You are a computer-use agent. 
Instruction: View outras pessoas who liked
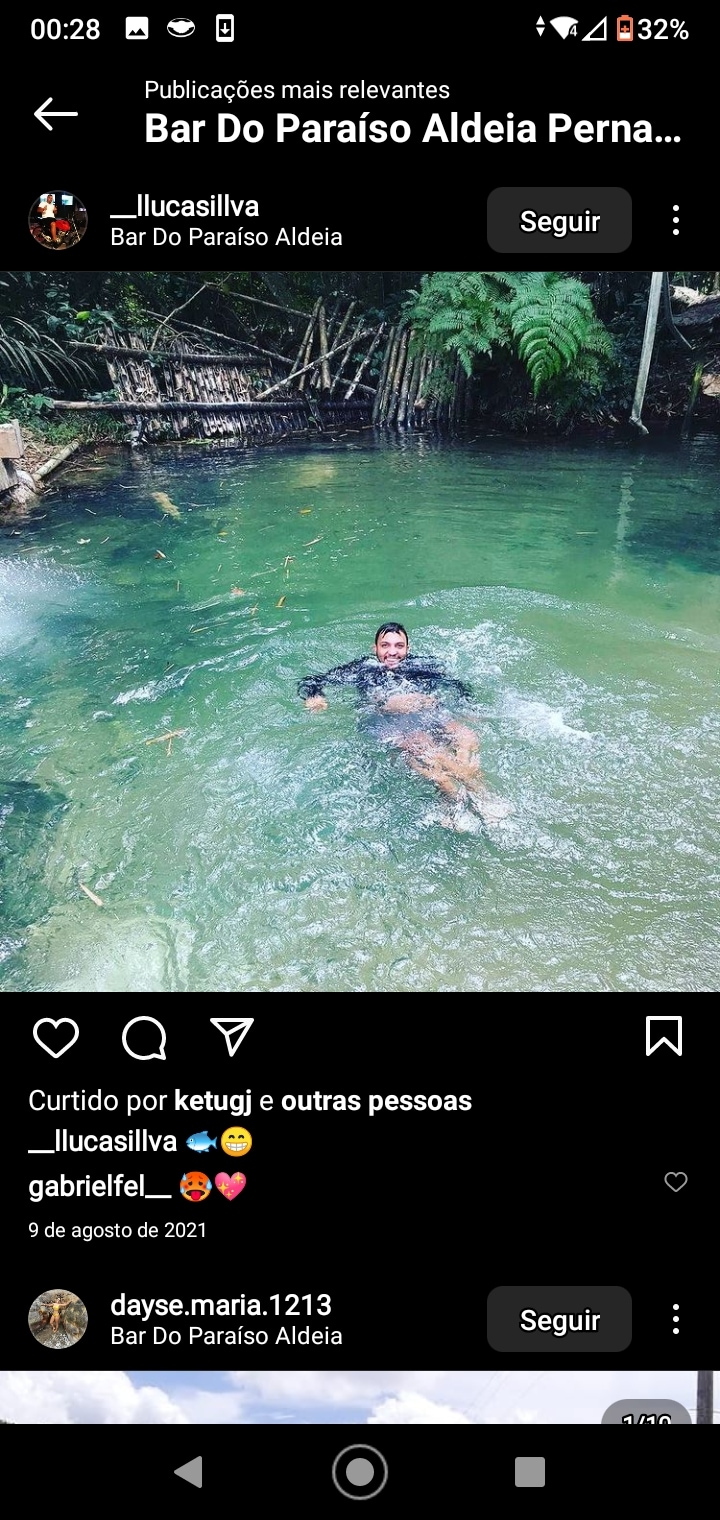376,1101
